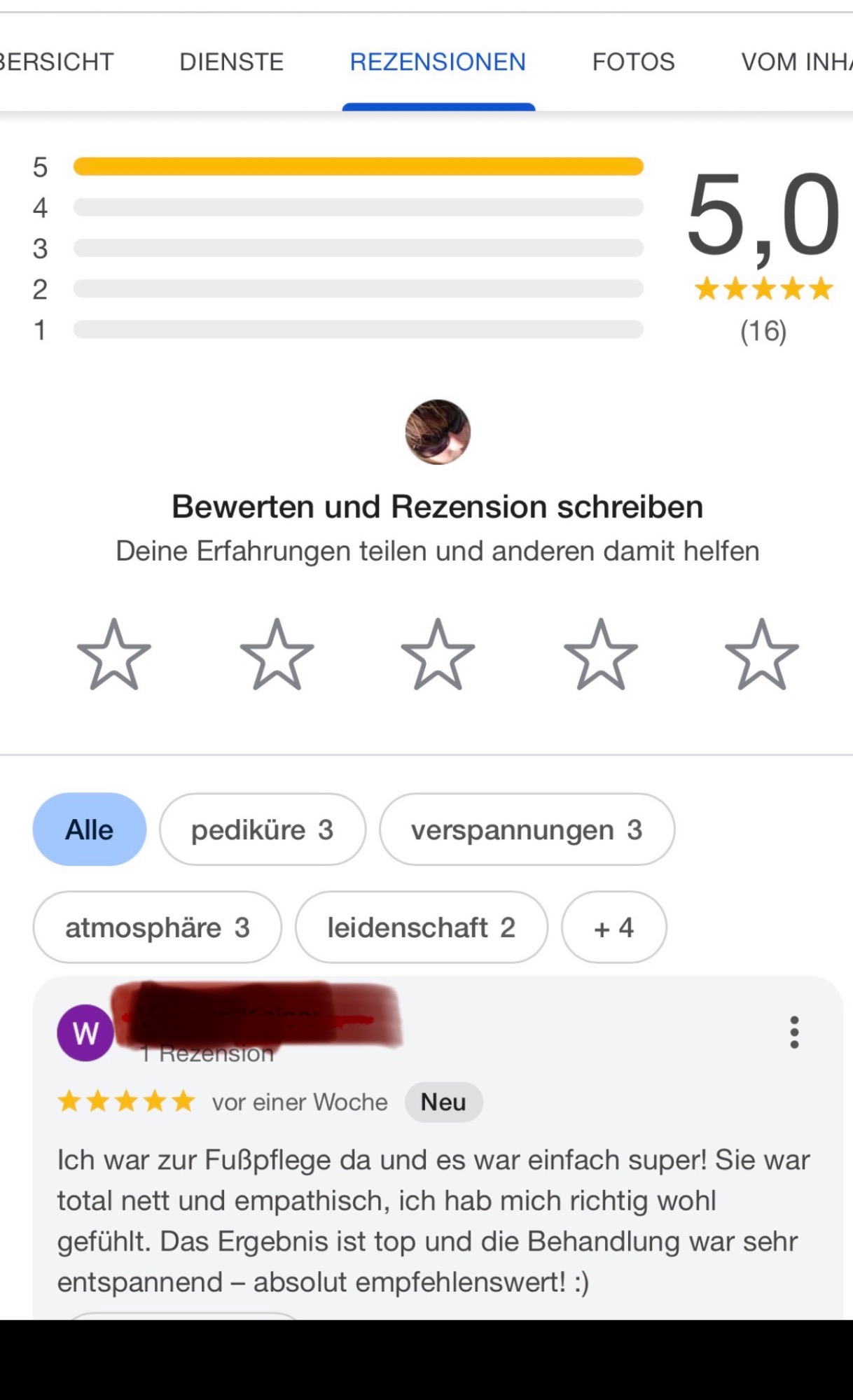Filter reviews by pediküre

coord(262,829)
